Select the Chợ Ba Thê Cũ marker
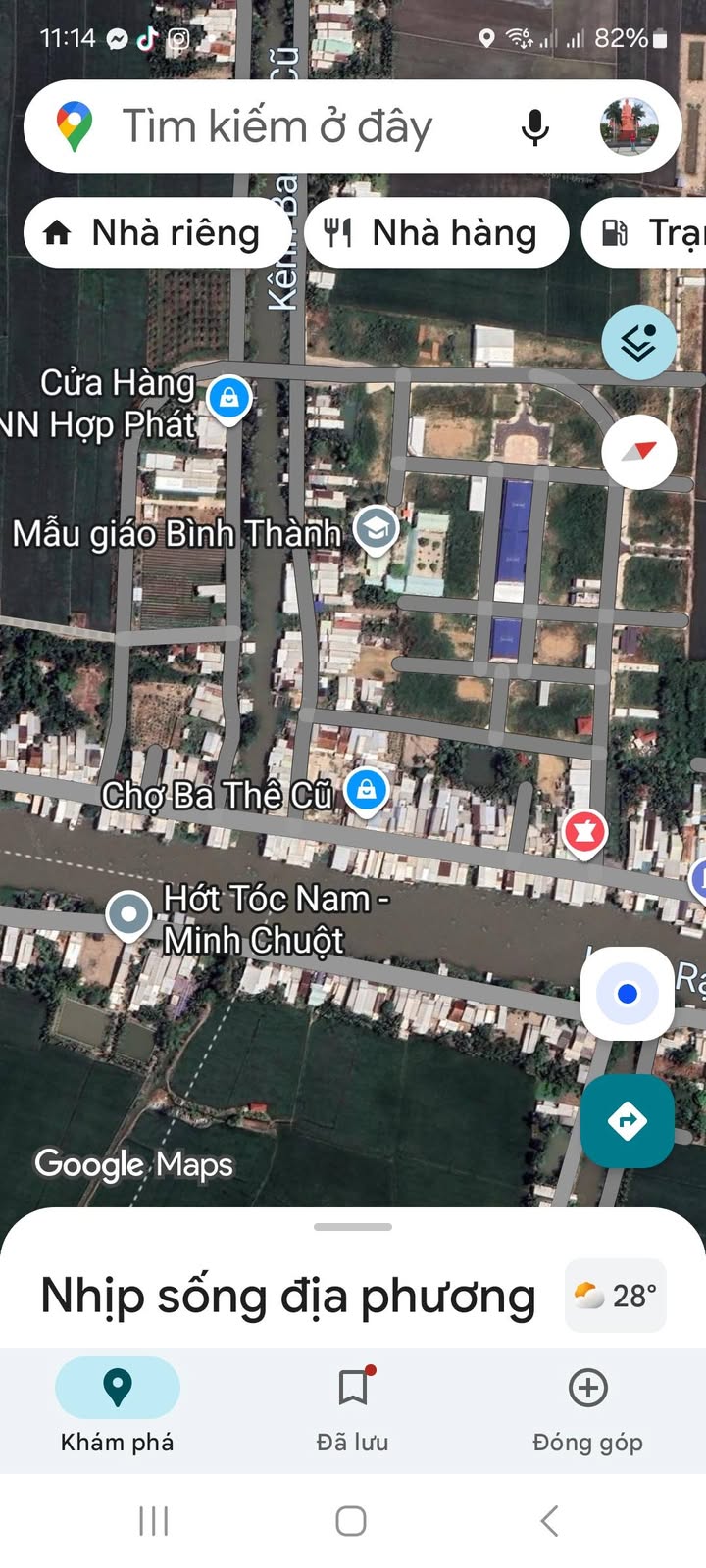The height and width of the screenshot is (1568, 706). point(366,788)
